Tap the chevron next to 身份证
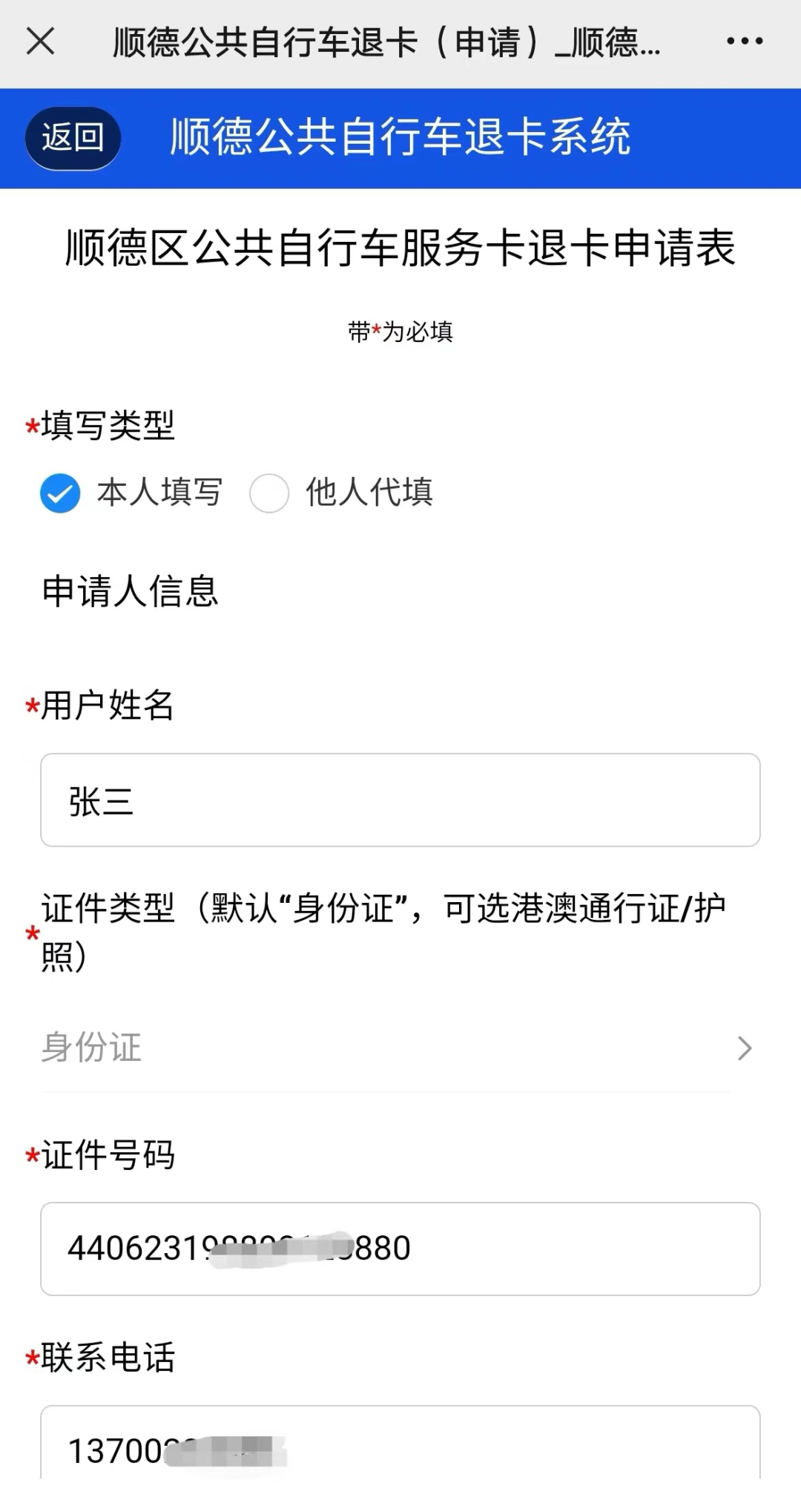 [x=745, y=1048]
